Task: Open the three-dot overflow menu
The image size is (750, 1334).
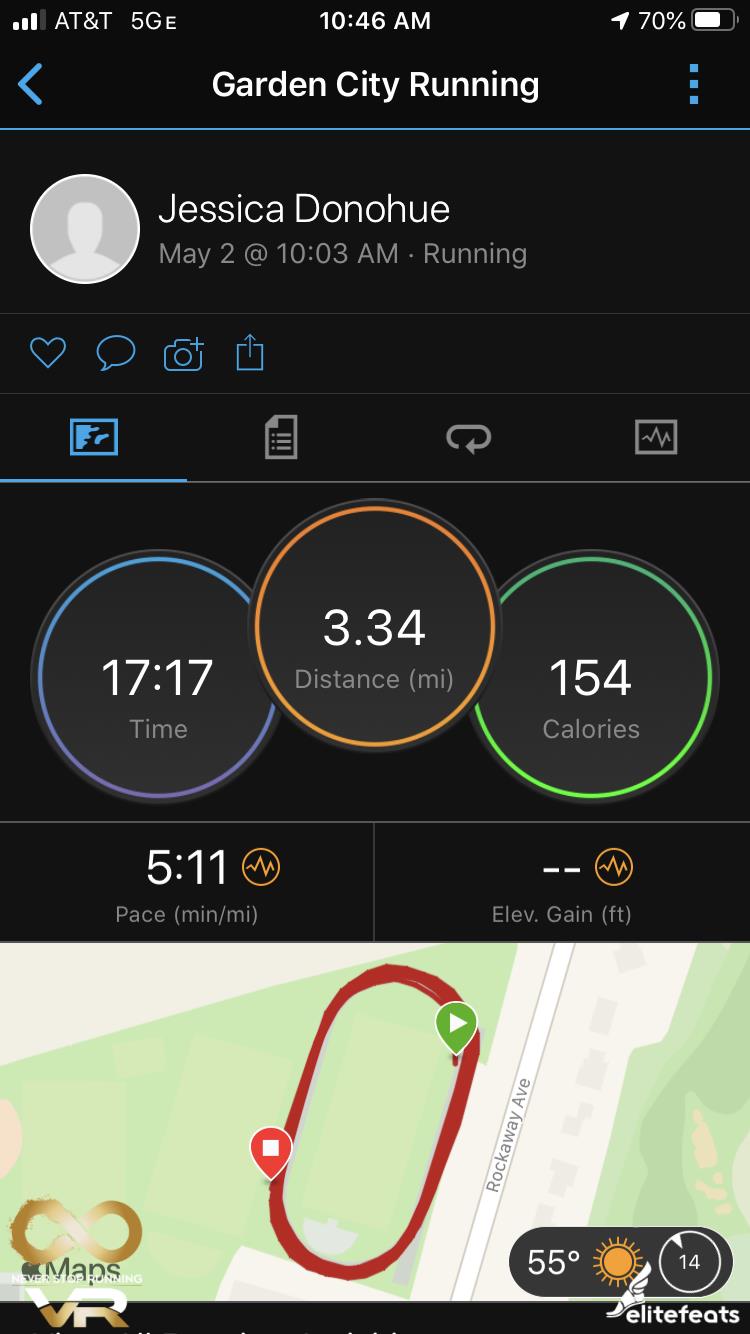Action: [694, 85]
